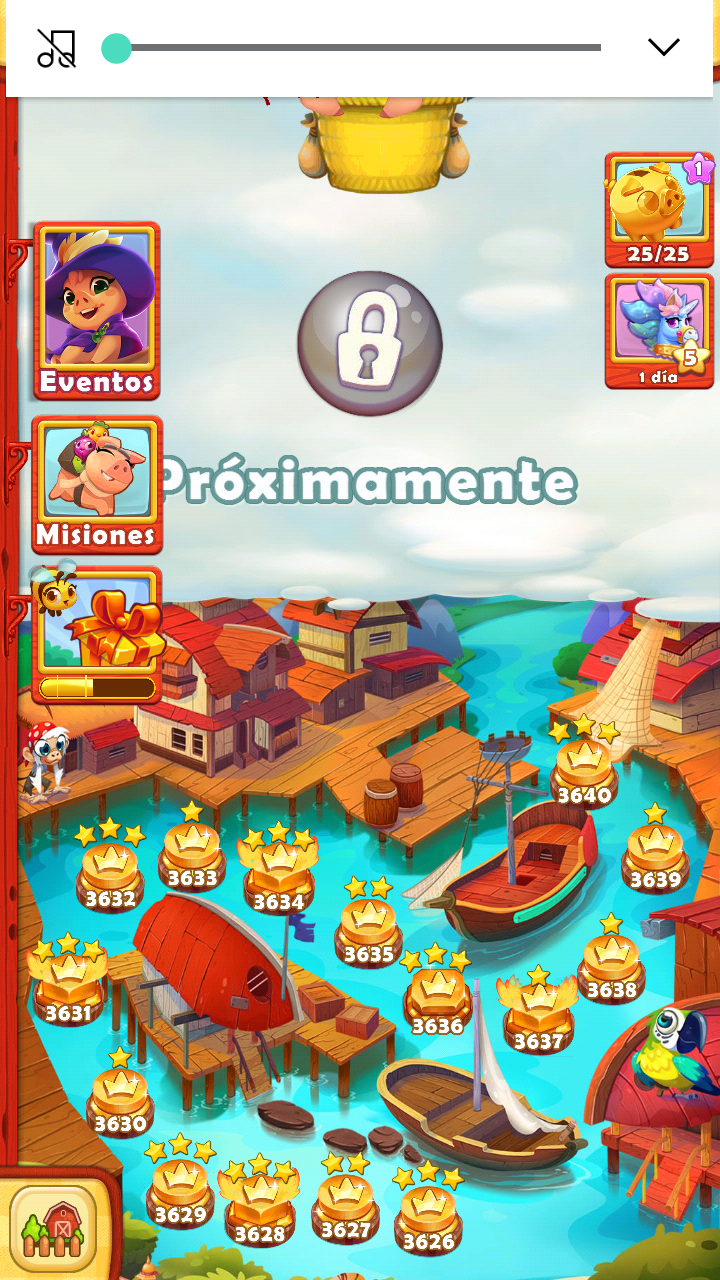Choose level 3636
720x1280 pixels.
tap(437, 1003)
